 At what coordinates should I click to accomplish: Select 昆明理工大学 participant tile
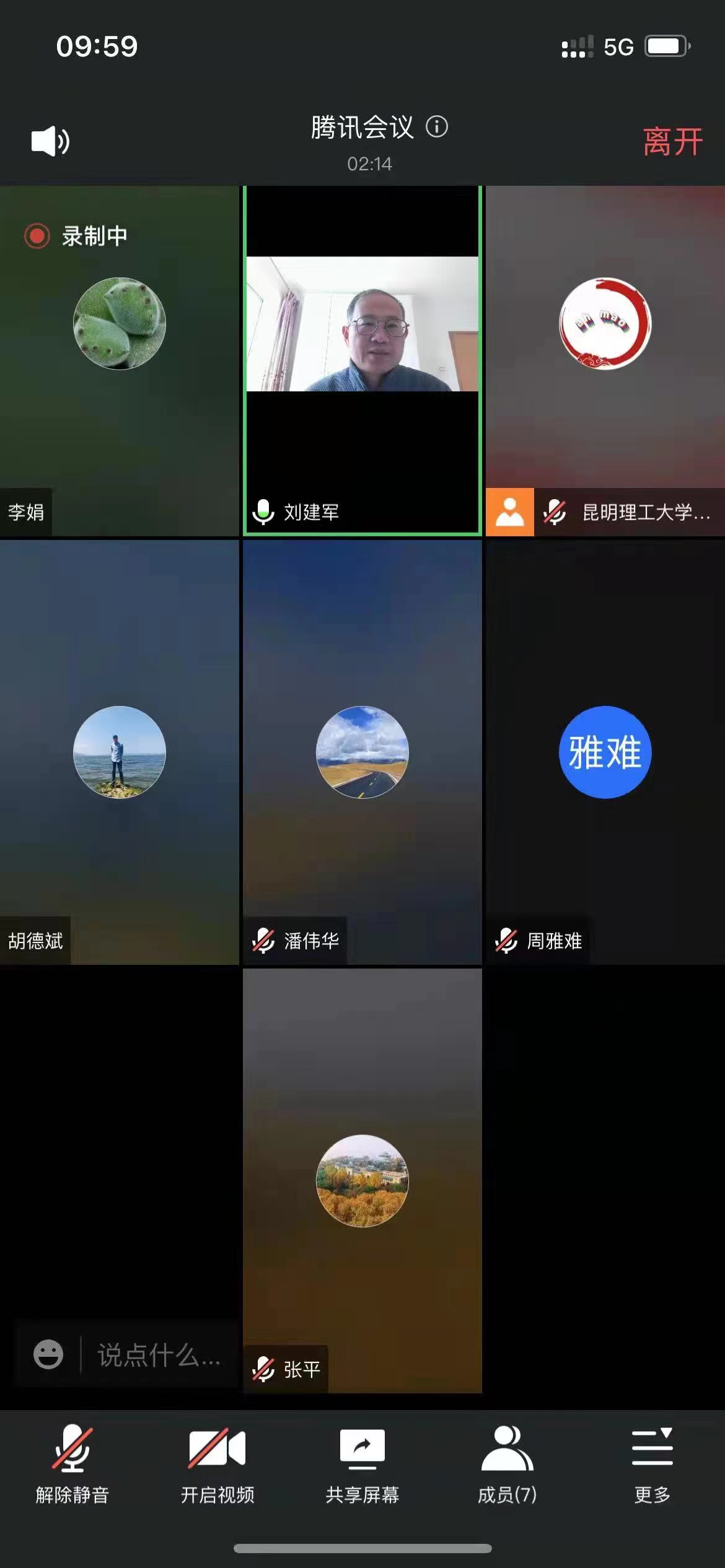coord(605,360)
